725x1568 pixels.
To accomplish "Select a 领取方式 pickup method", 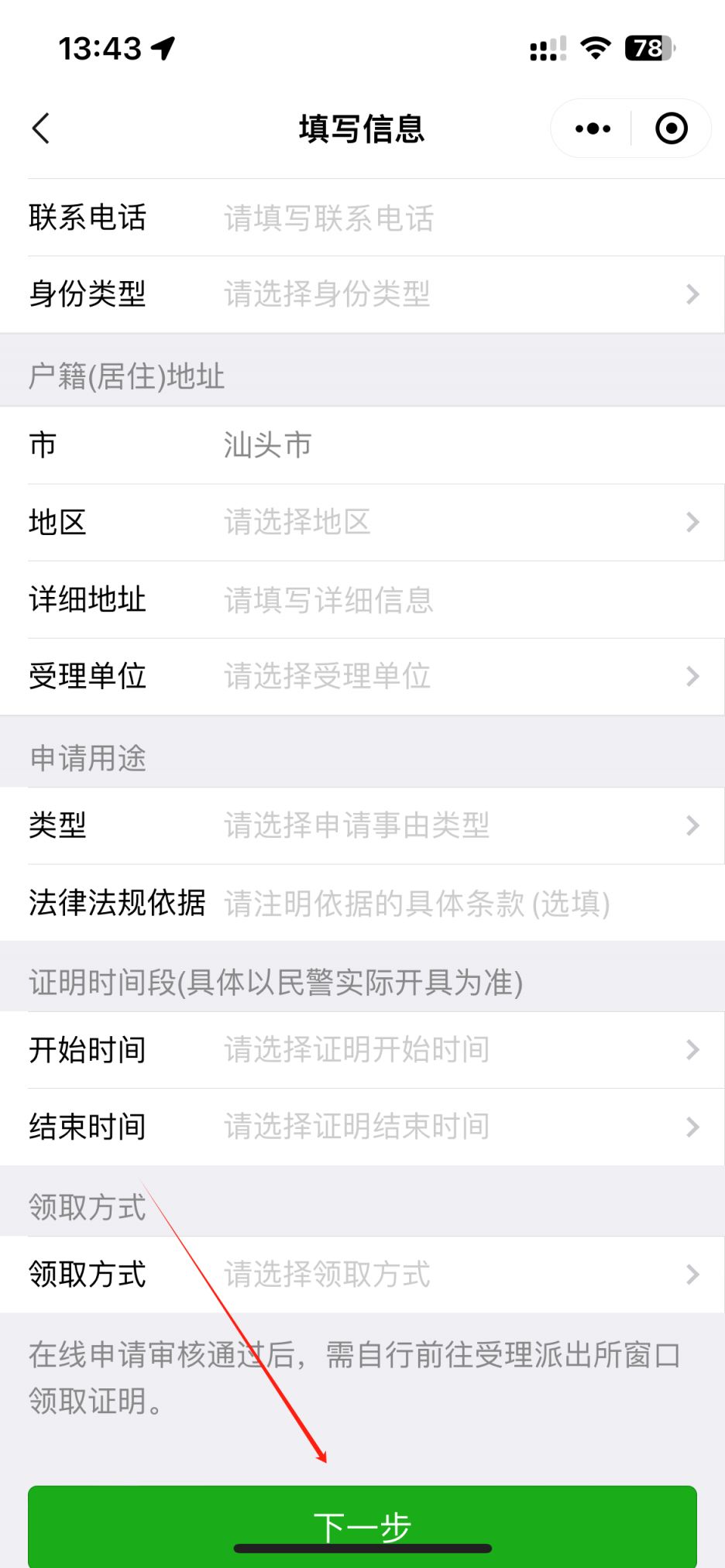I will pyautogui.click(x=457, y=1275).
